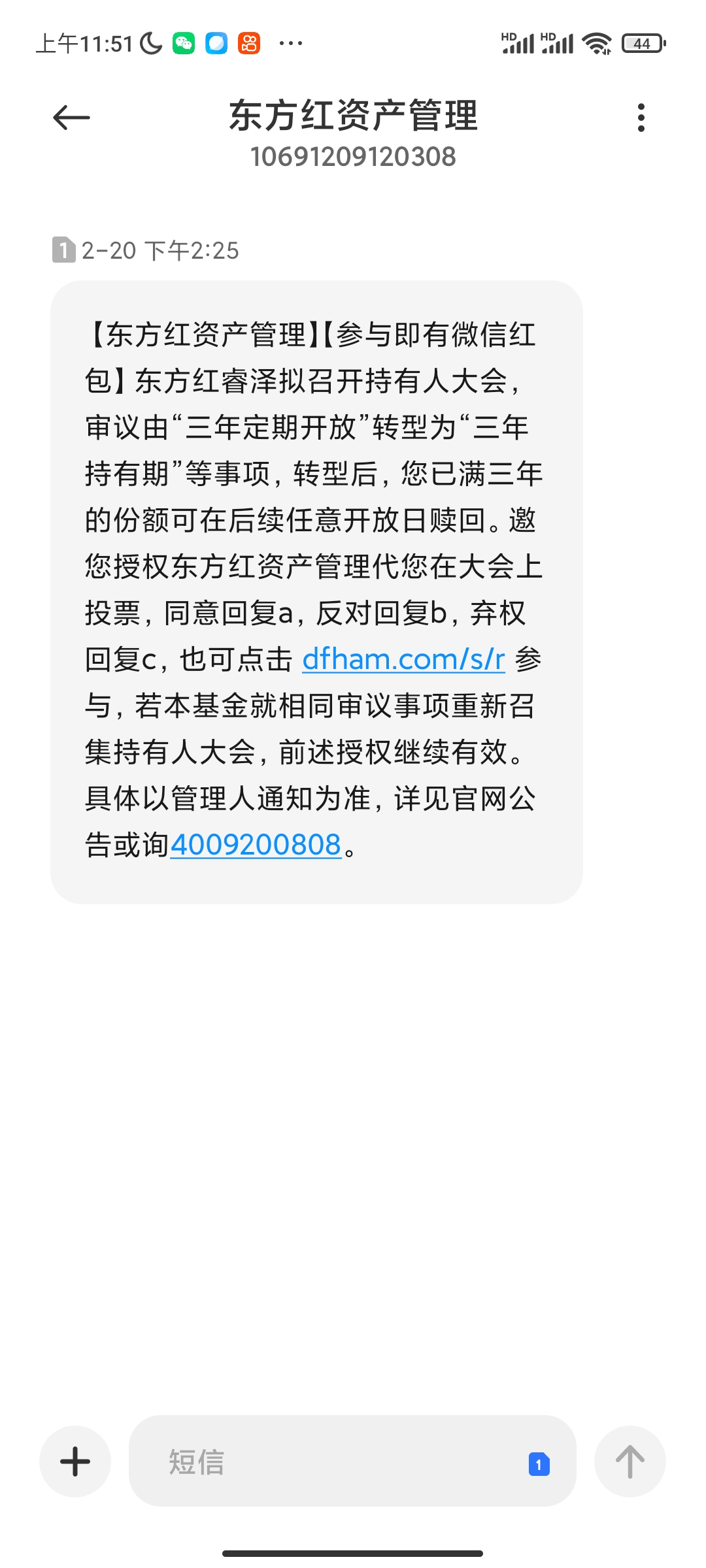Tap the phone number 4009200808

(x=256, y=845)
